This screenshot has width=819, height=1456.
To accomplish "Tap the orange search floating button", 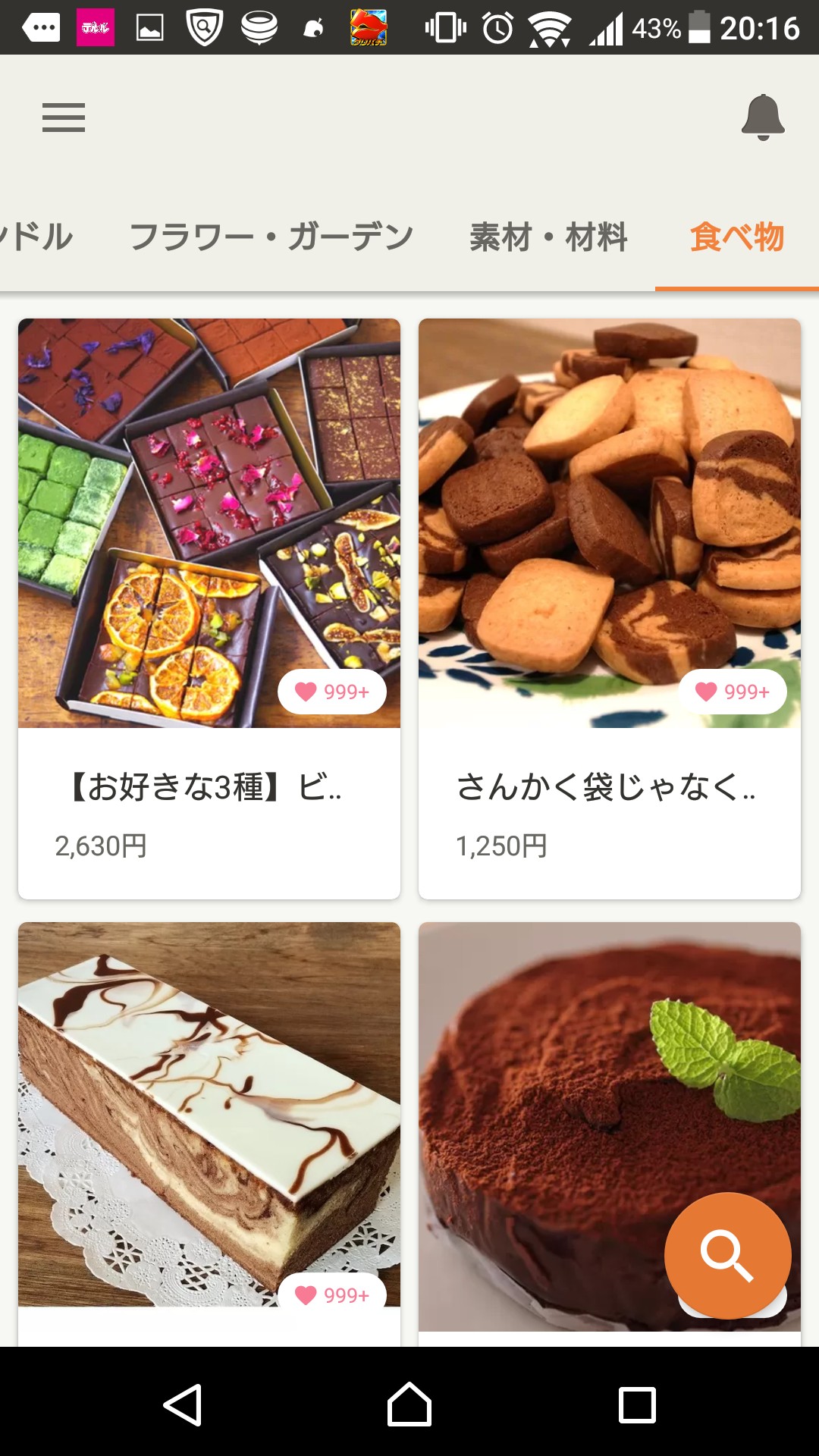I will 727,1256.
